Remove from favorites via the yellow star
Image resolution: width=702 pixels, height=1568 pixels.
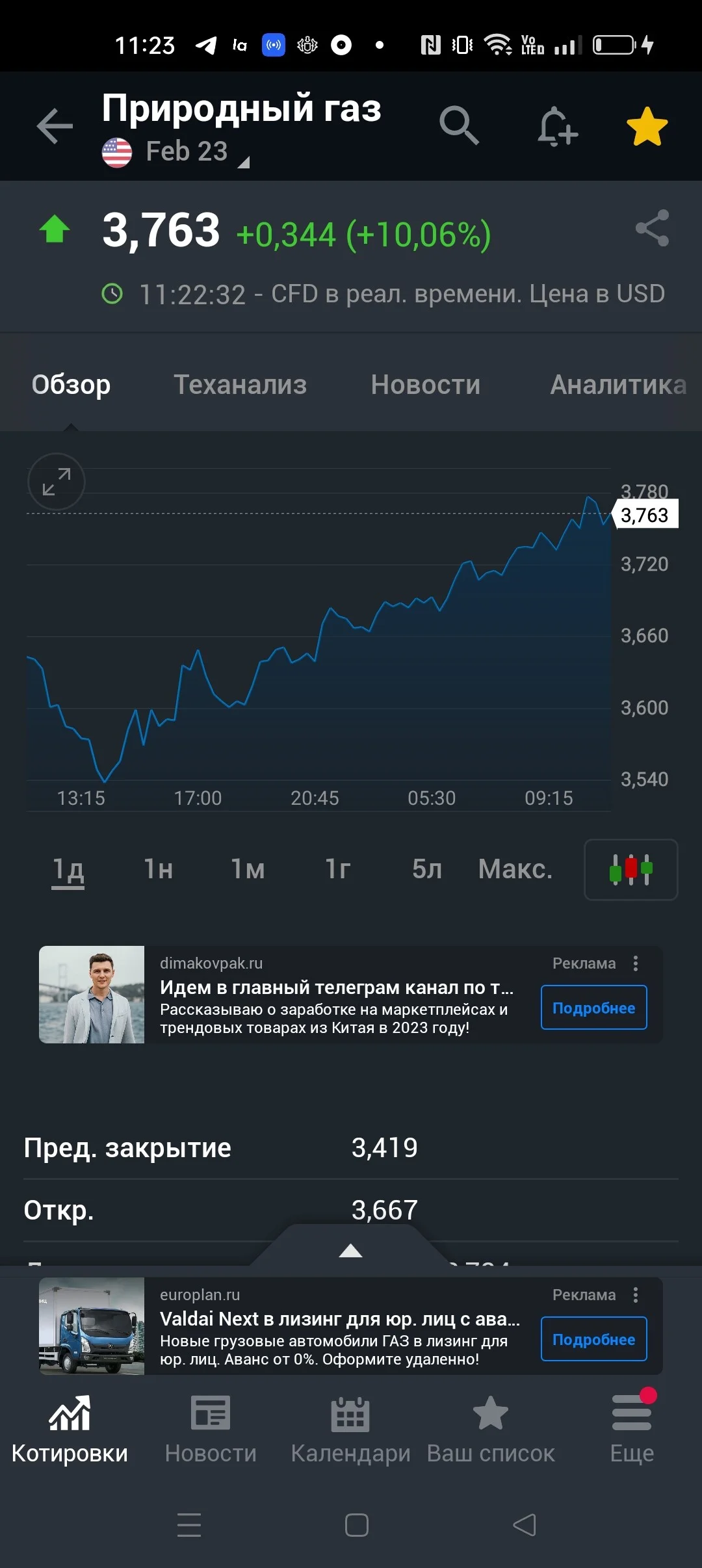coord(647,125)
